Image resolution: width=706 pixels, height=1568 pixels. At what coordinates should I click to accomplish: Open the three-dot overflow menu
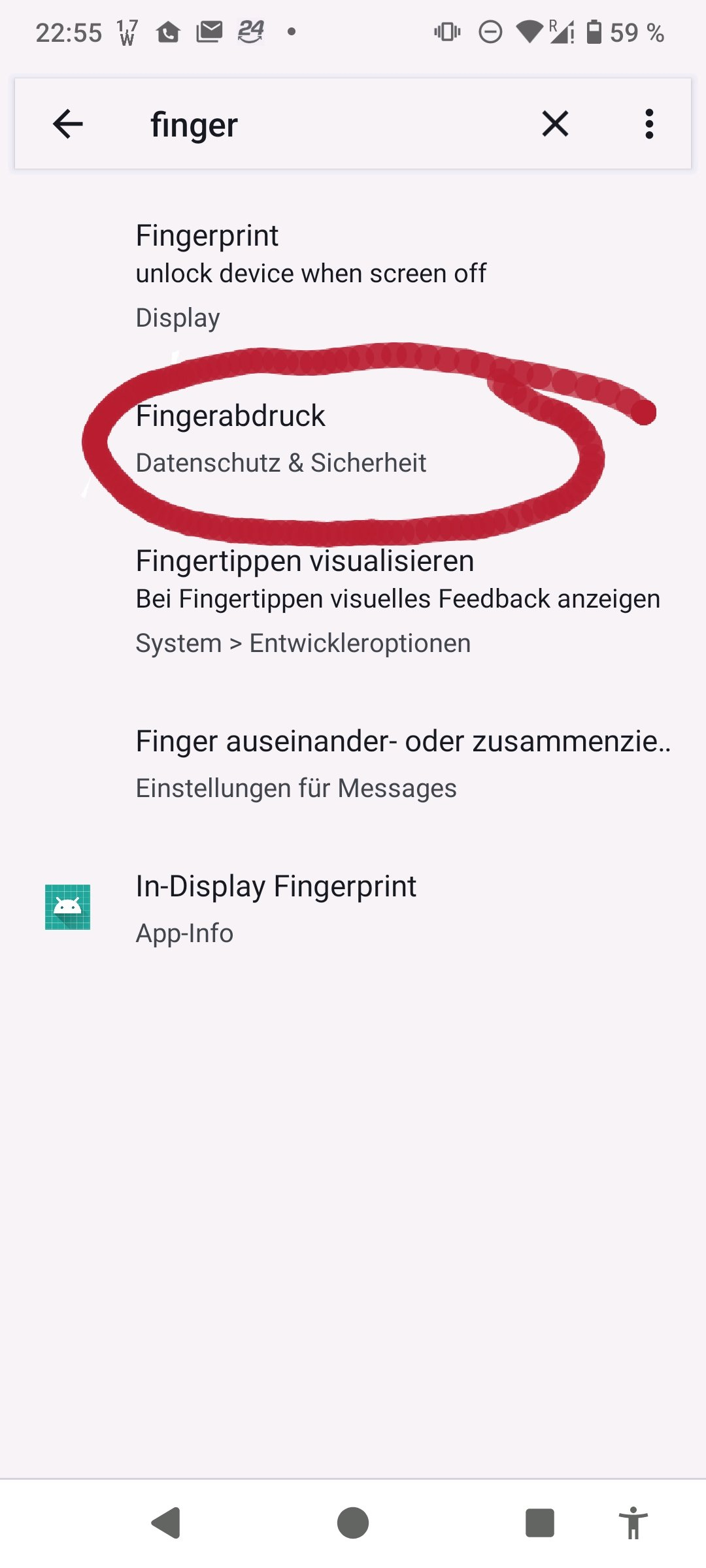click(x=648, y=124)
